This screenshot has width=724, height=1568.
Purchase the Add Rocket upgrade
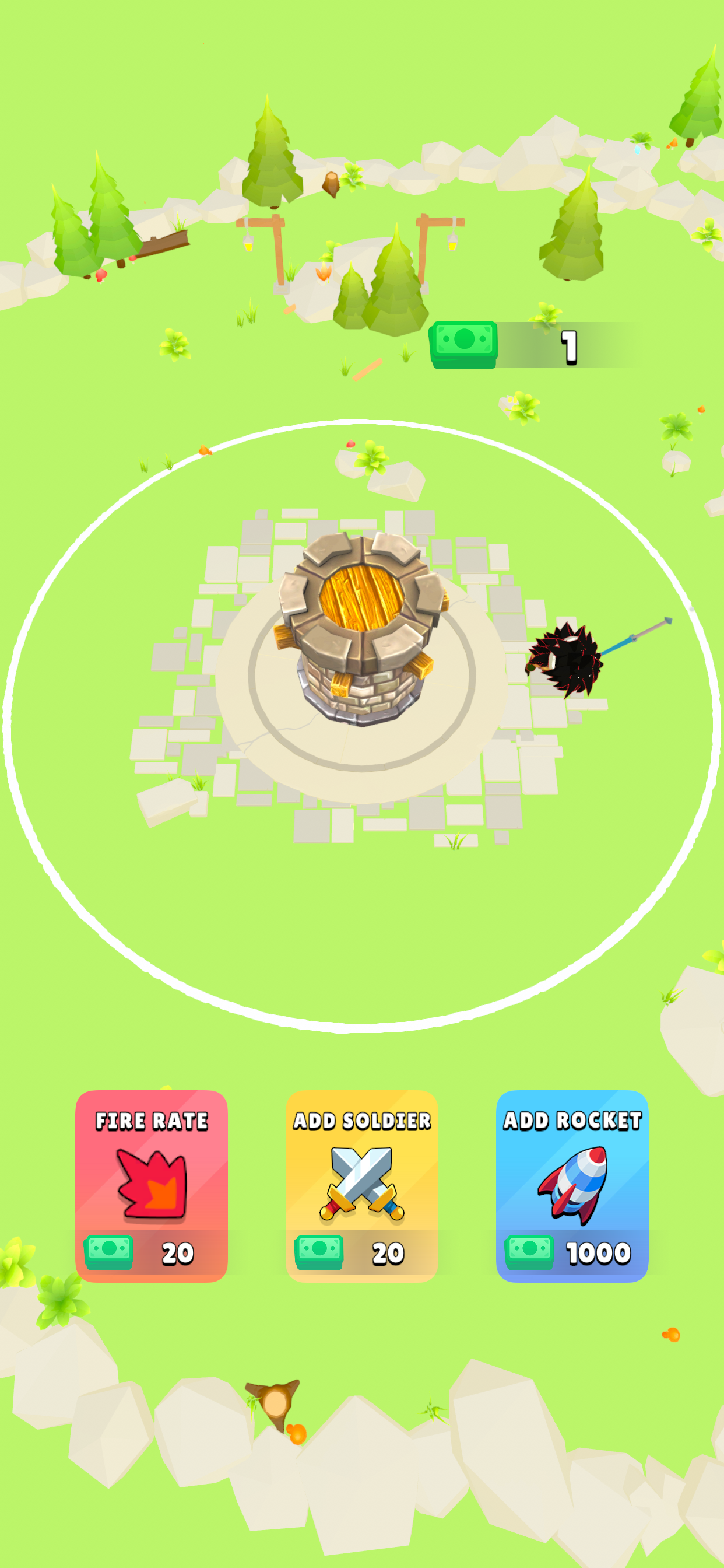[572, 1186]
